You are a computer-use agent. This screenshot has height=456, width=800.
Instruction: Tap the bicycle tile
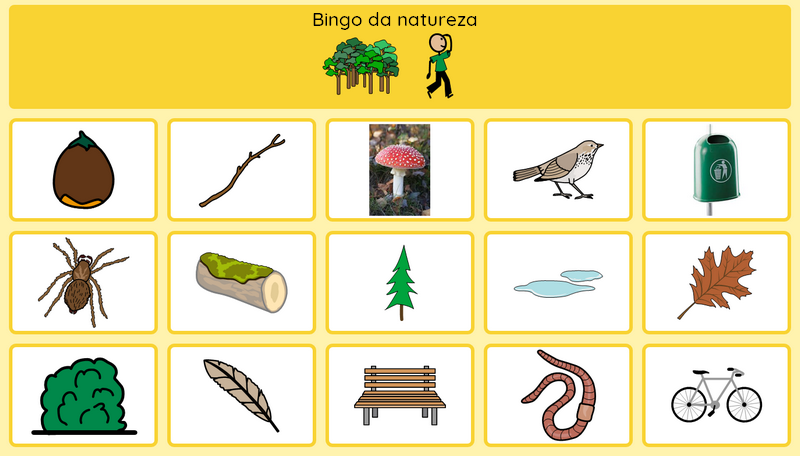click(x=716, y=396)
